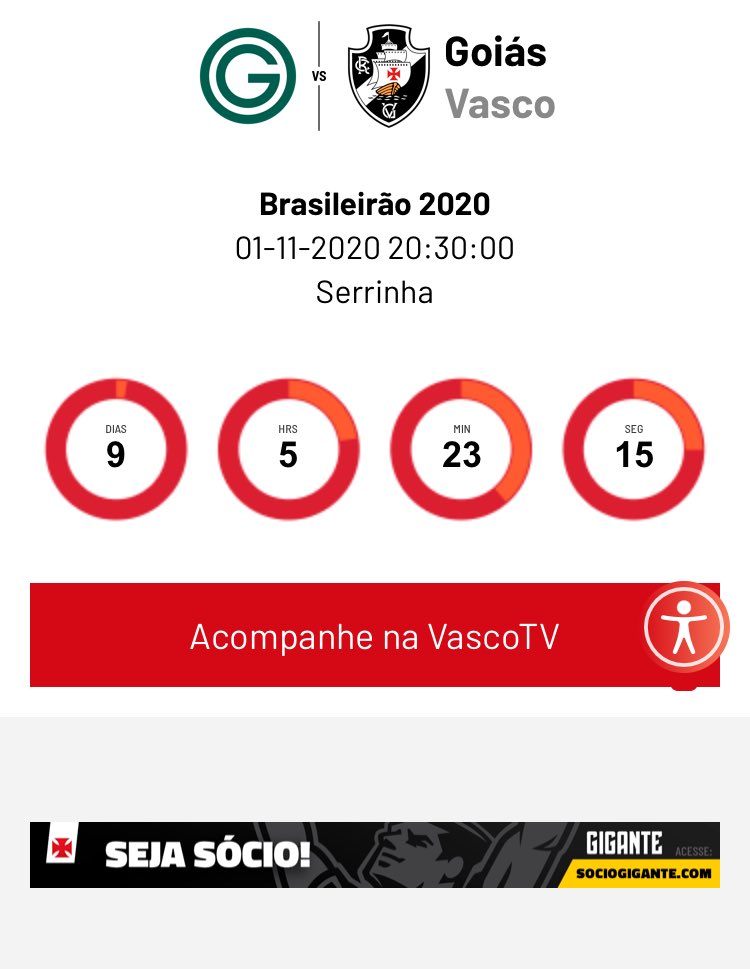Screen dimensions: 750x969
Task: Open the accessibility options icon
Action: click(685, 627)
